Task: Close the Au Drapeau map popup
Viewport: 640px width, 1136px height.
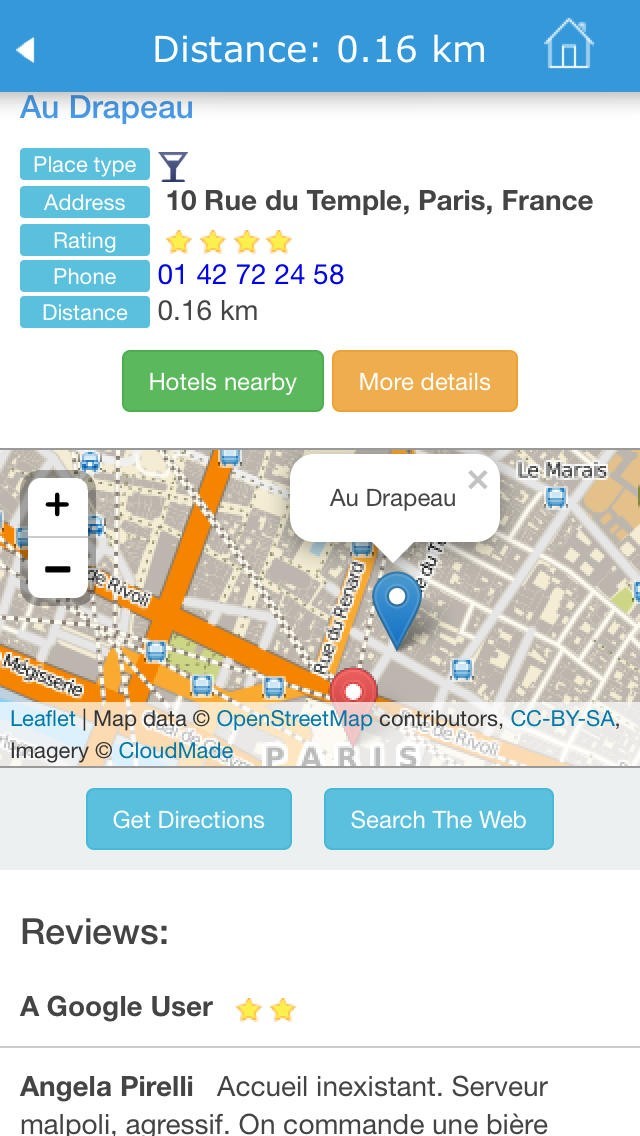Action: [477, 480]
